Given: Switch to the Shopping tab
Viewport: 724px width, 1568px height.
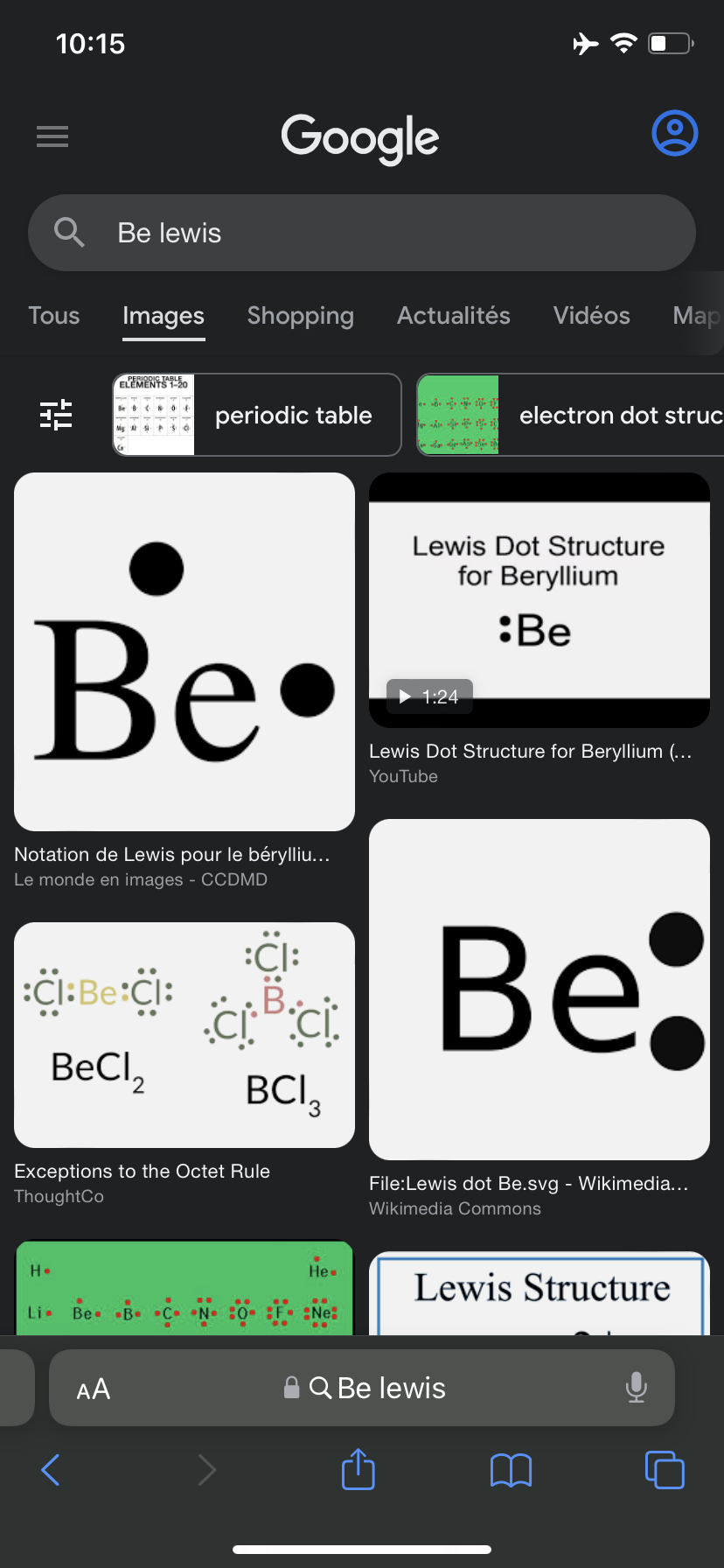Looking at the screenshot, I should [x=300, y=316].
